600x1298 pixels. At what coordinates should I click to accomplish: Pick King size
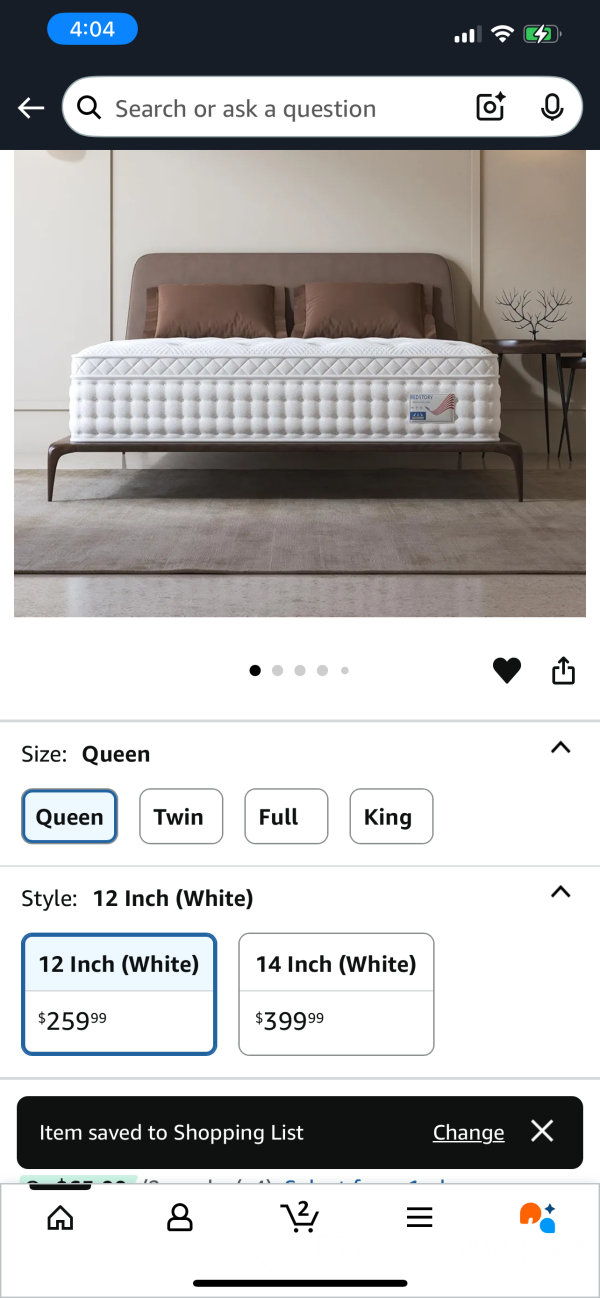(x=391, y=816)
